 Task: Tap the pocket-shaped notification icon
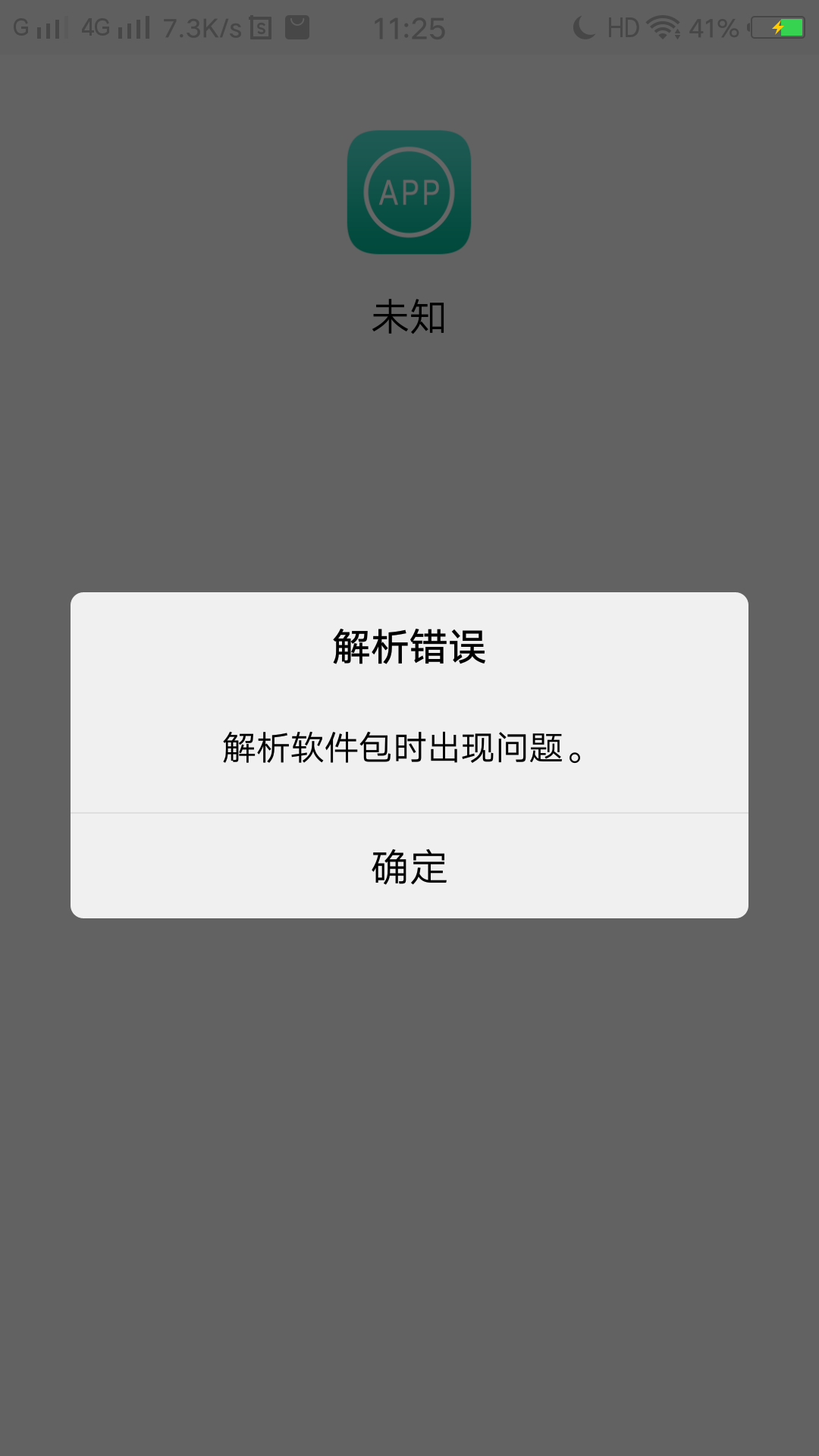coord(297,27)
